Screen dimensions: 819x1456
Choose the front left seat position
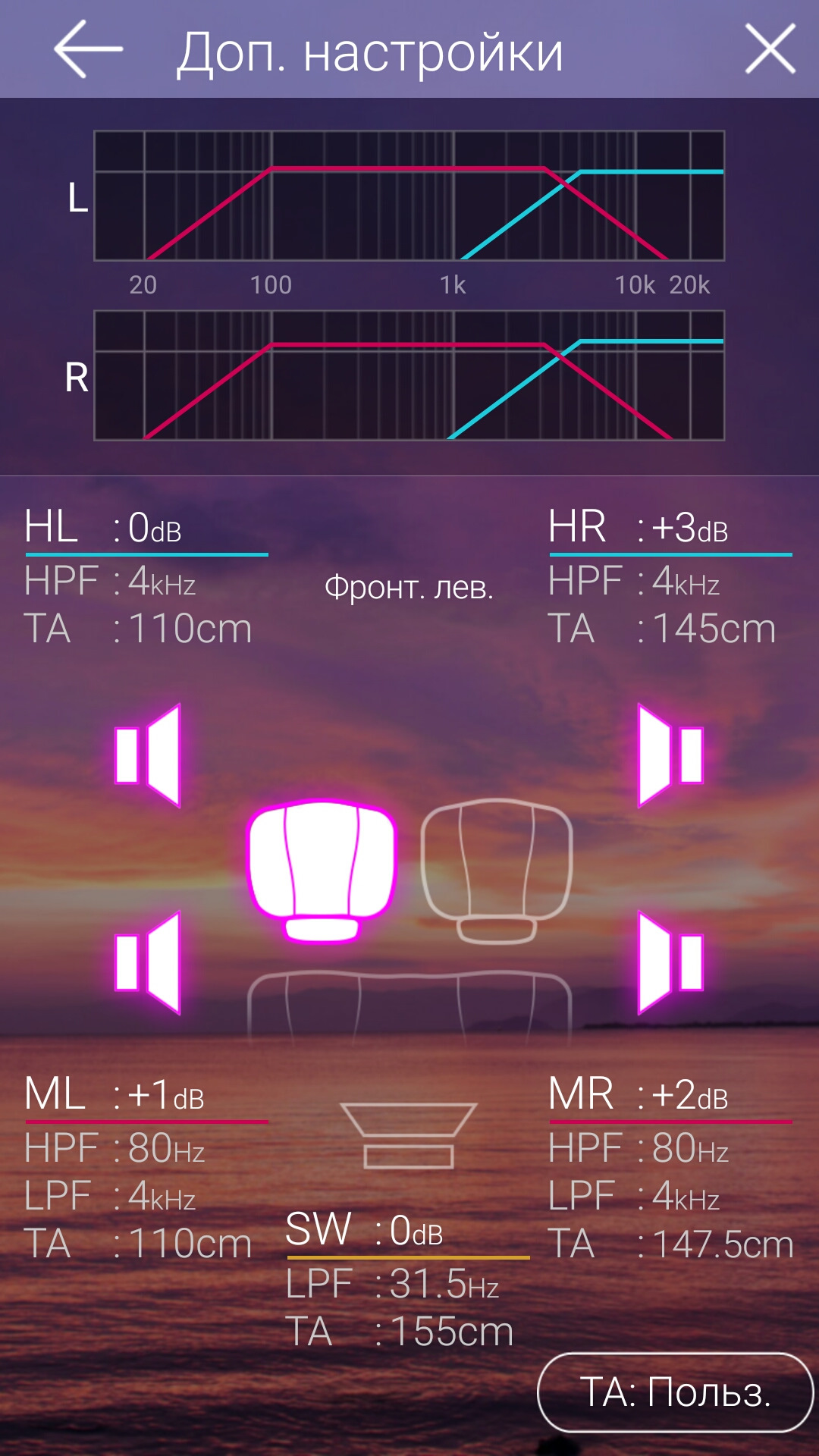point(322,869)
